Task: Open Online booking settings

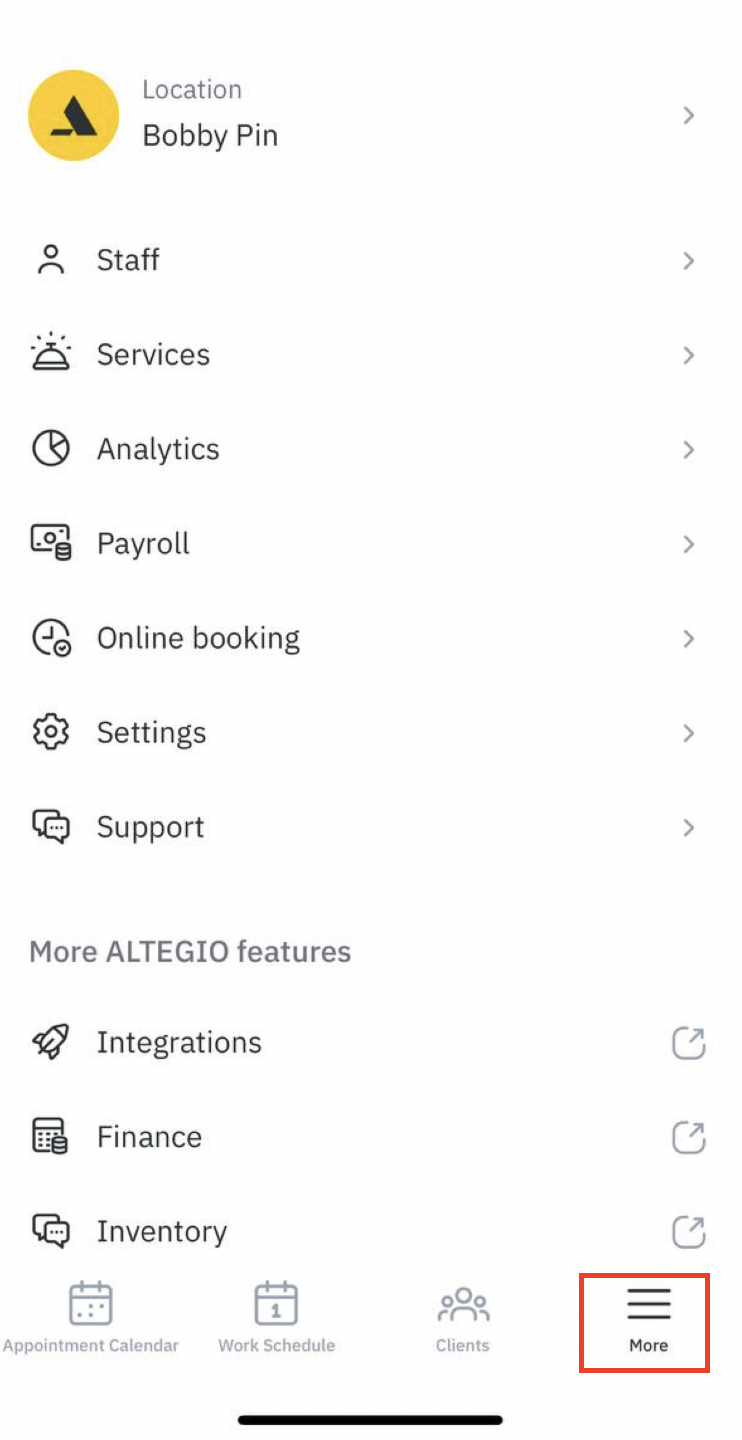Action: (371, 638)
